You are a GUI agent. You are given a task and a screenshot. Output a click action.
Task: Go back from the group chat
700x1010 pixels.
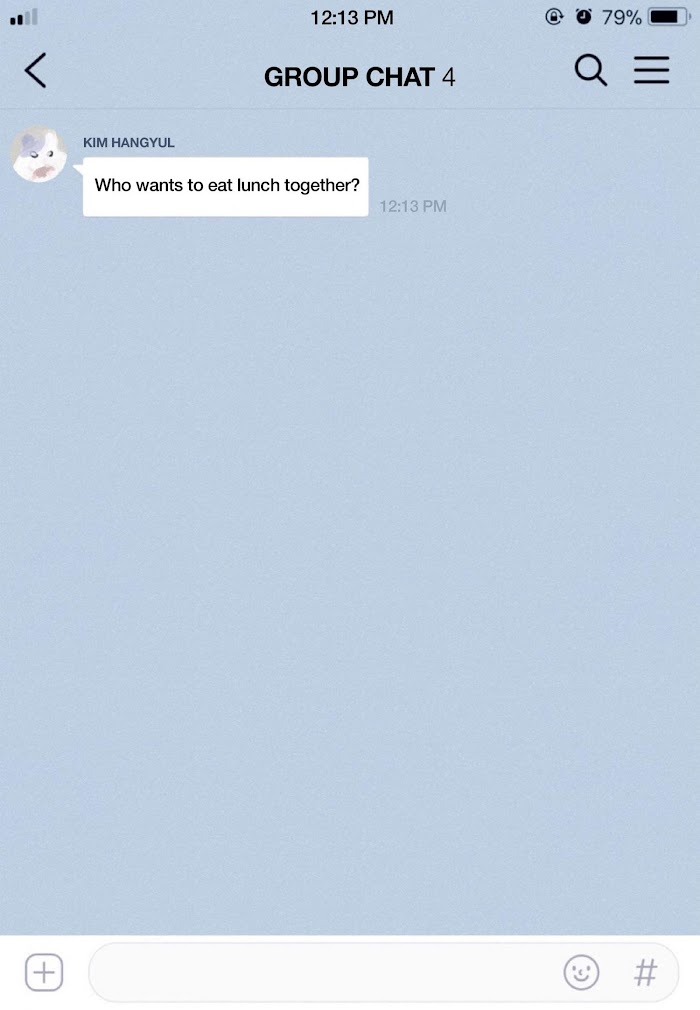click(x=35, y=70)
